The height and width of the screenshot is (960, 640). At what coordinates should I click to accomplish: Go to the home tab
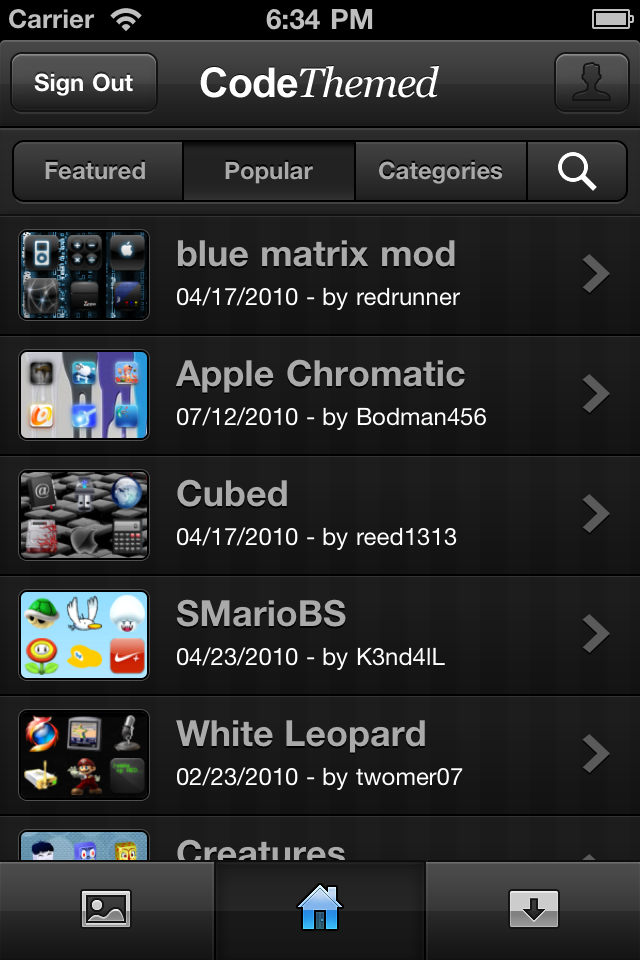coord(320,909)
